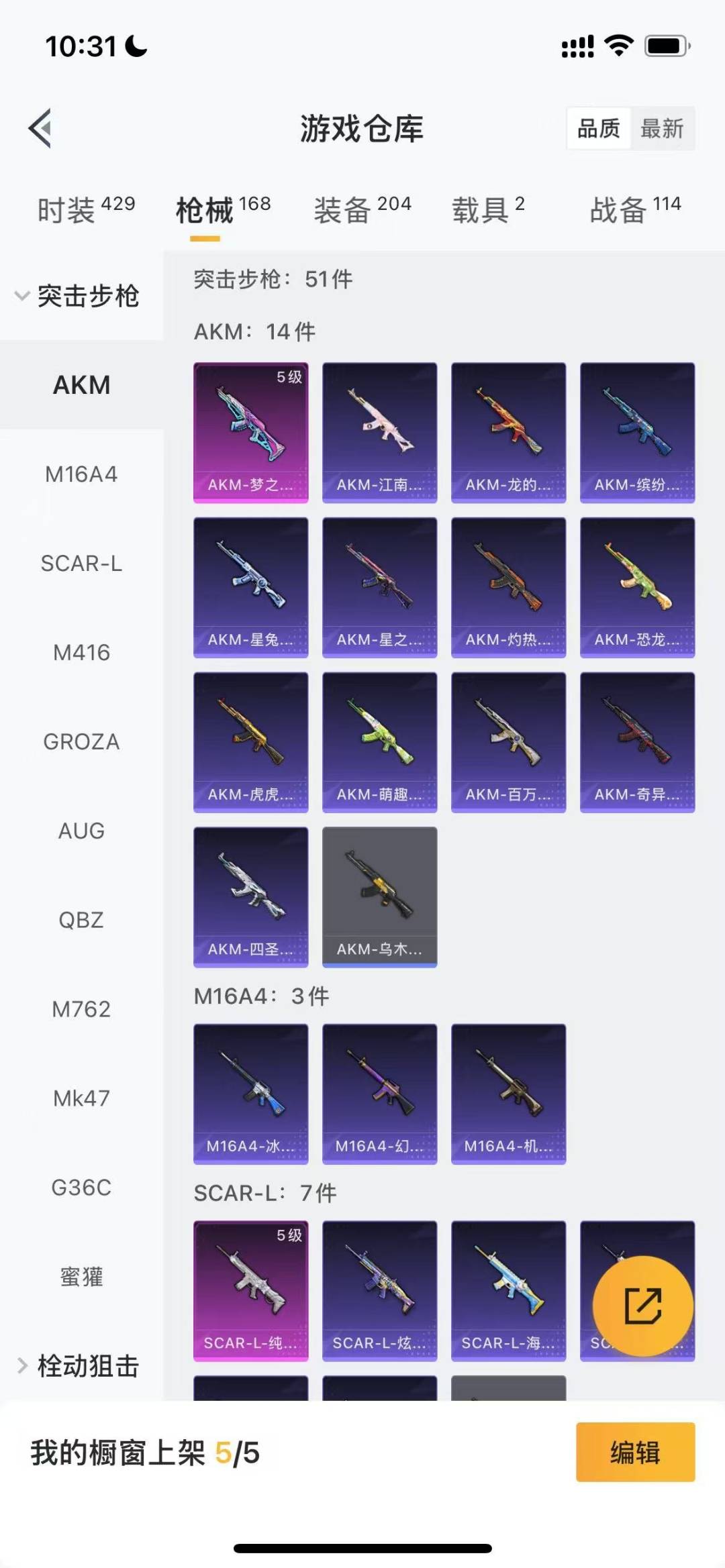
Task: Open the 战备 tab
Action: (636, 209)
